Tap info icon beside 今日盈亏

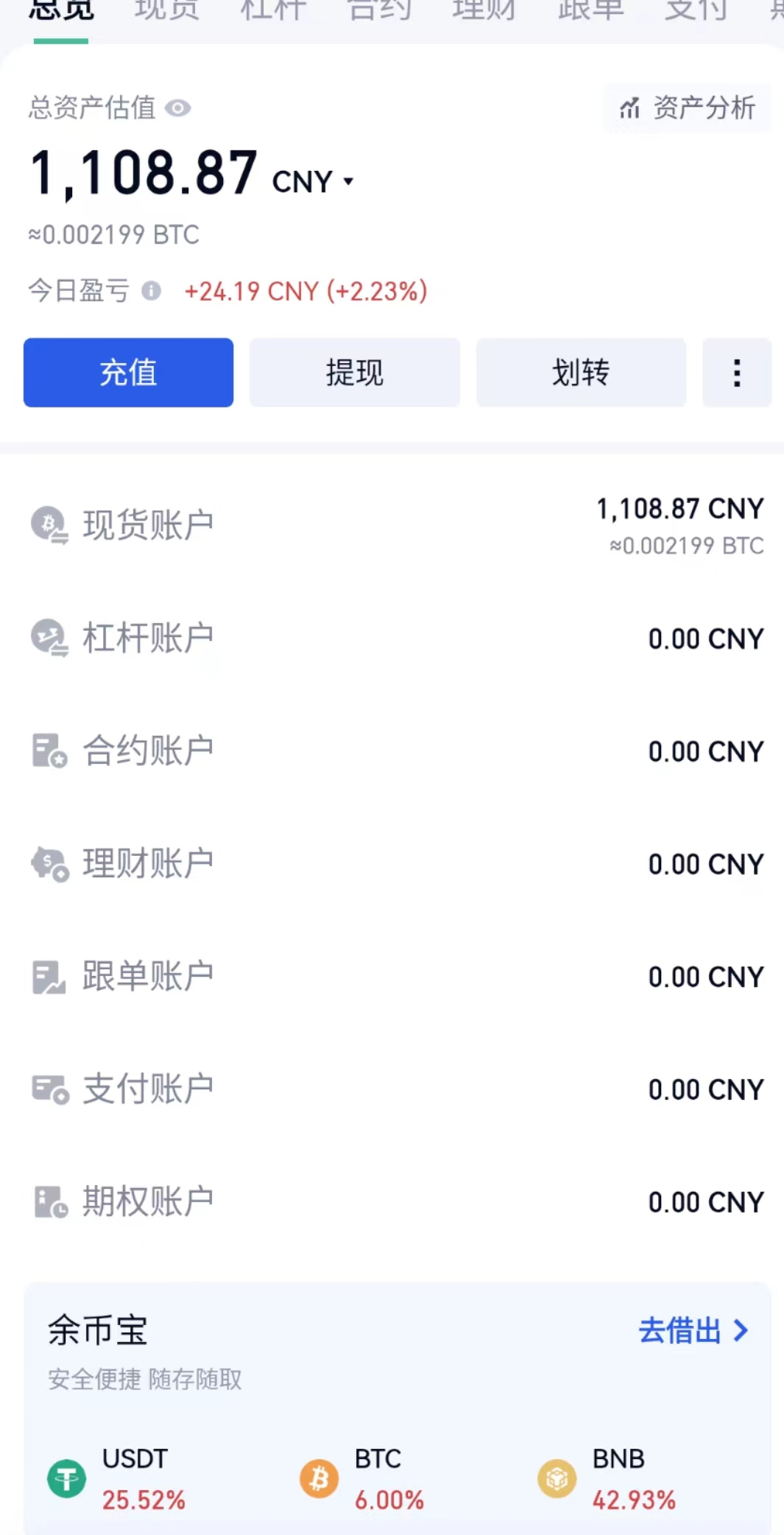(152, 291)
